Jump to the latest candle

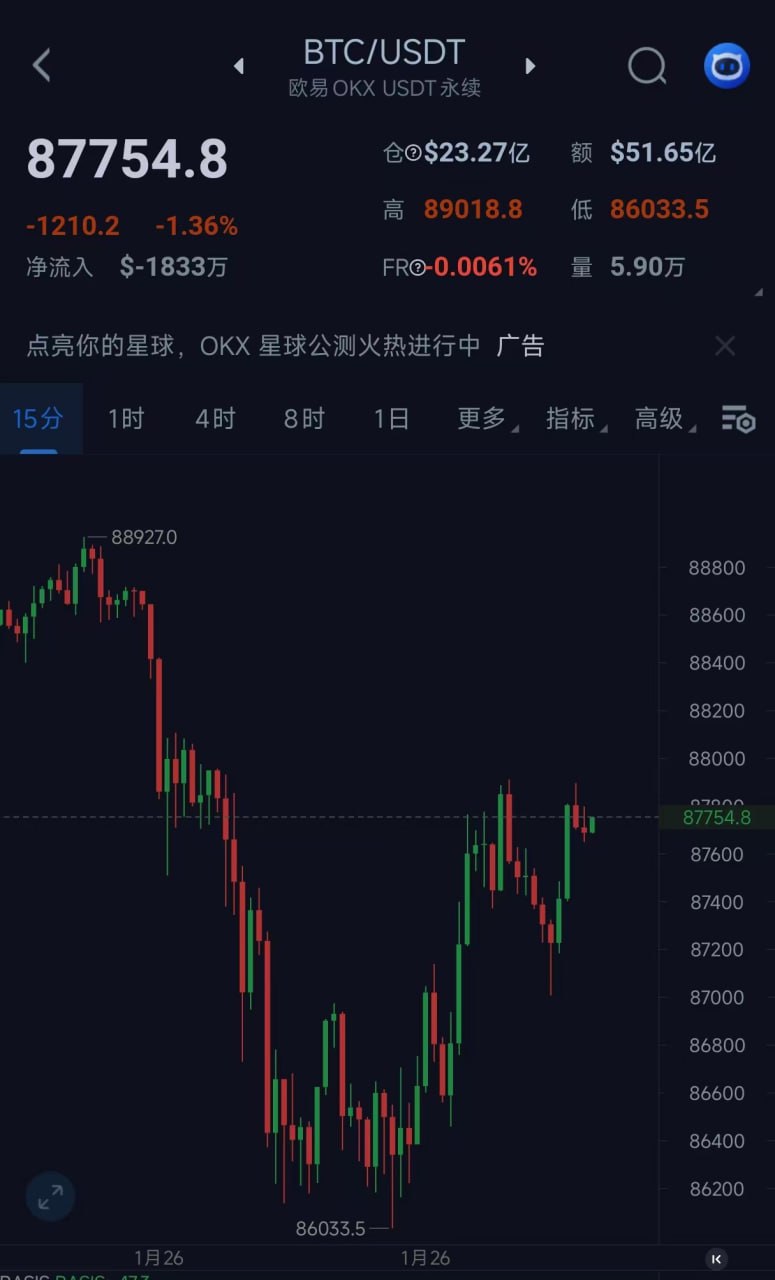coord(715,1259)
